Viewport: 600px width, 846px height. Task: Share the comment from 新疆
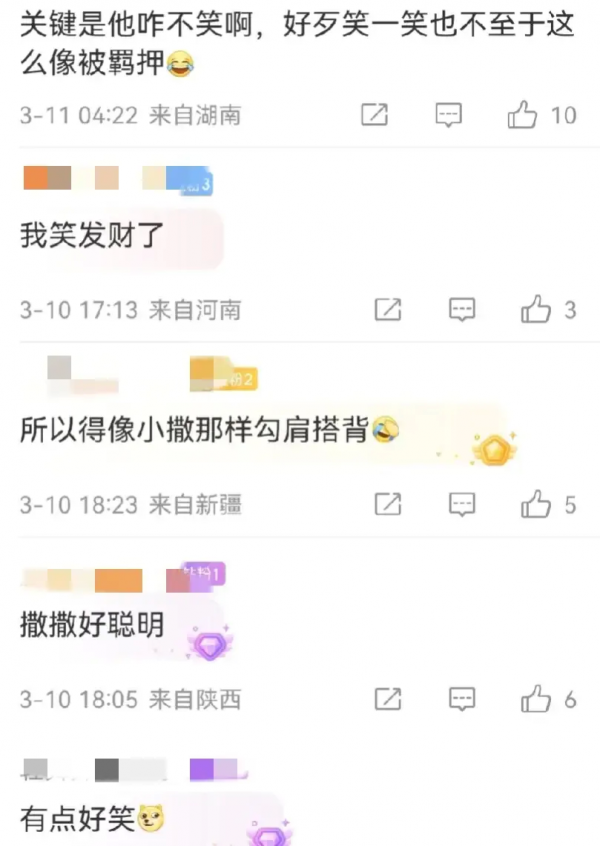[387, 504]
